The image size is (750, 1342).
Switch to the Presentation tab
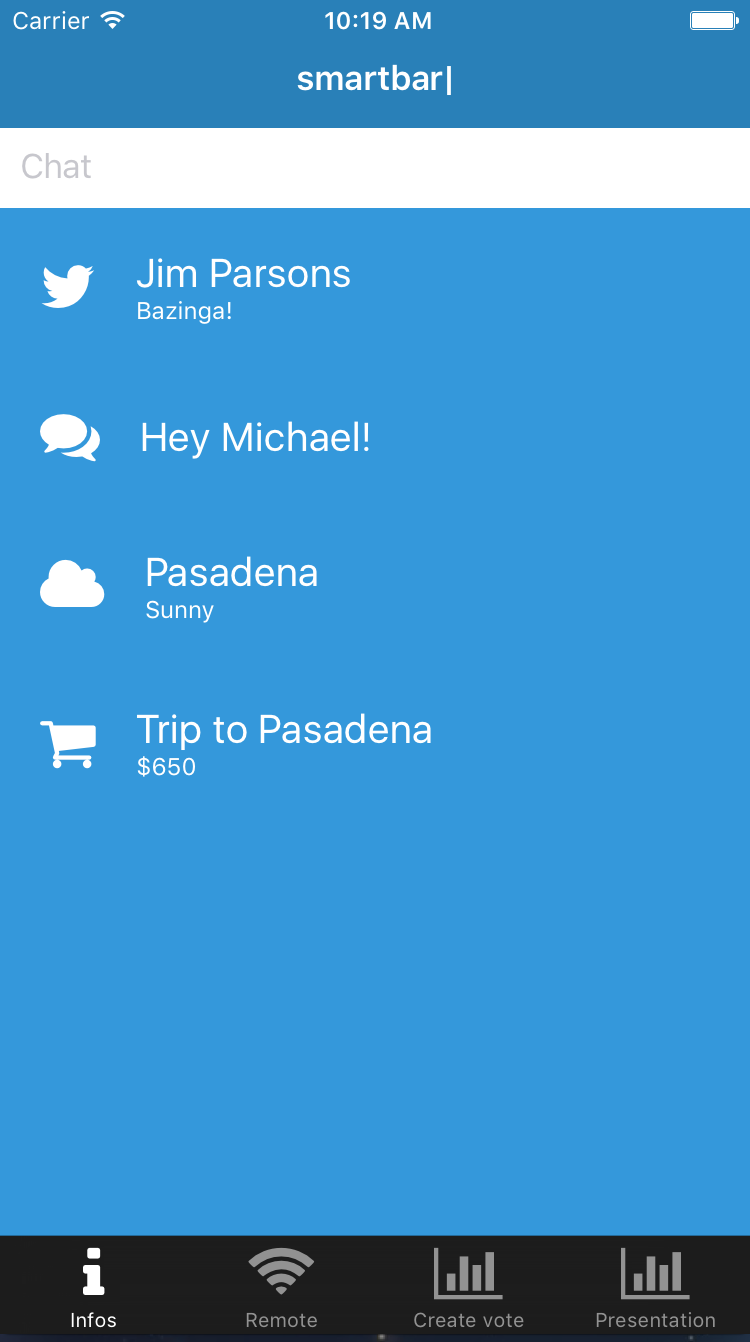(x=655, y=1288)
